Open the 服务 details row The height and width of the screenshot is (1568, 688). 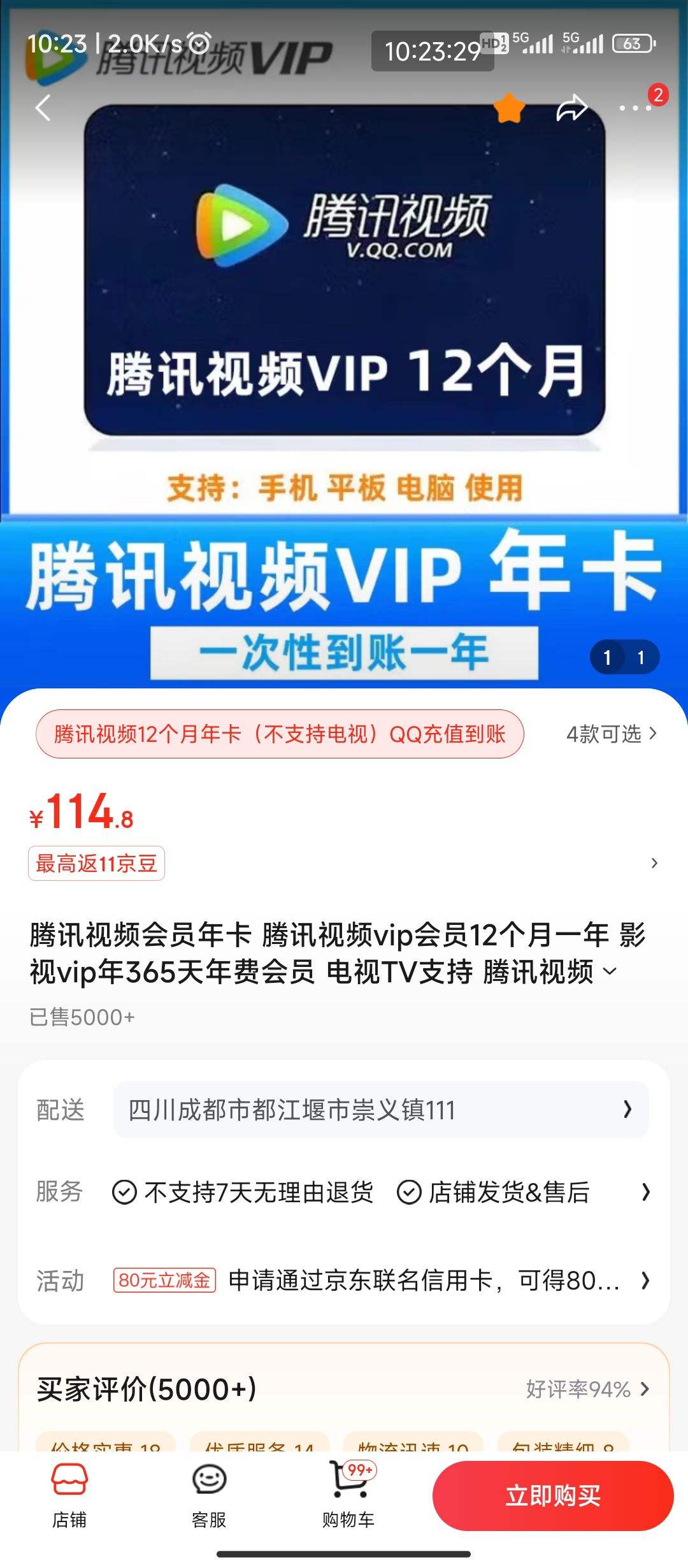click(x=645, y=1191)
